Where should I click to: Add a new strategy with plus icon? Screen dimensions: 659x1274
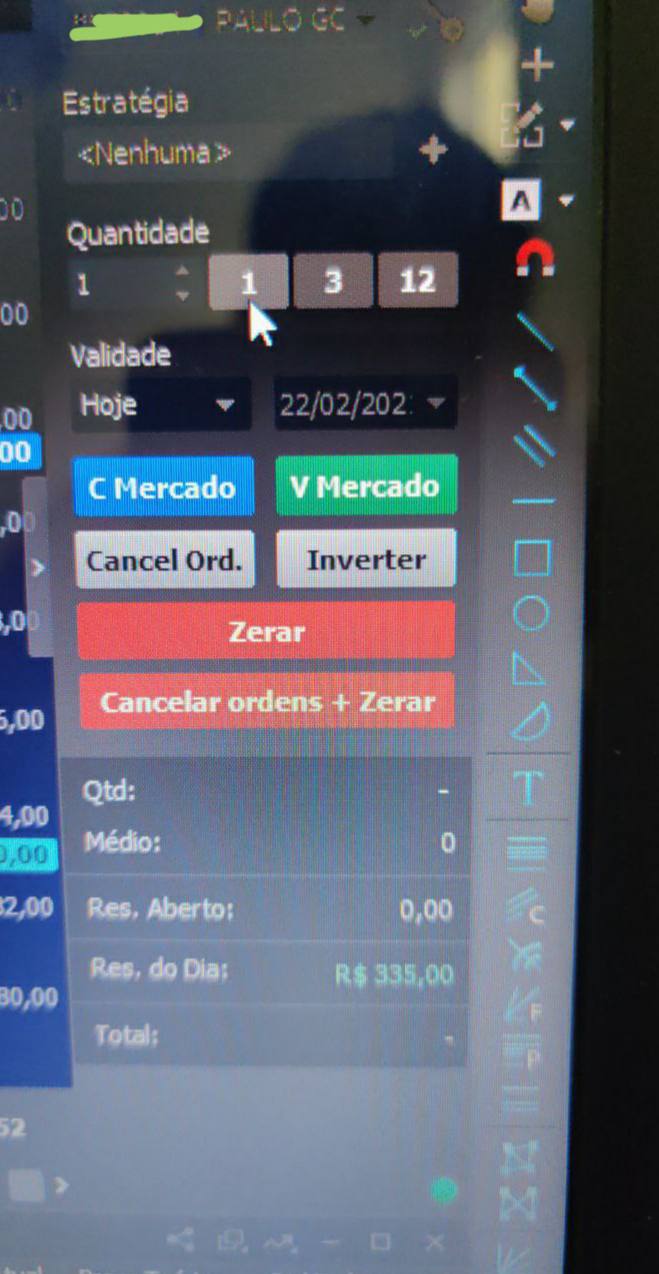point(432,151)
